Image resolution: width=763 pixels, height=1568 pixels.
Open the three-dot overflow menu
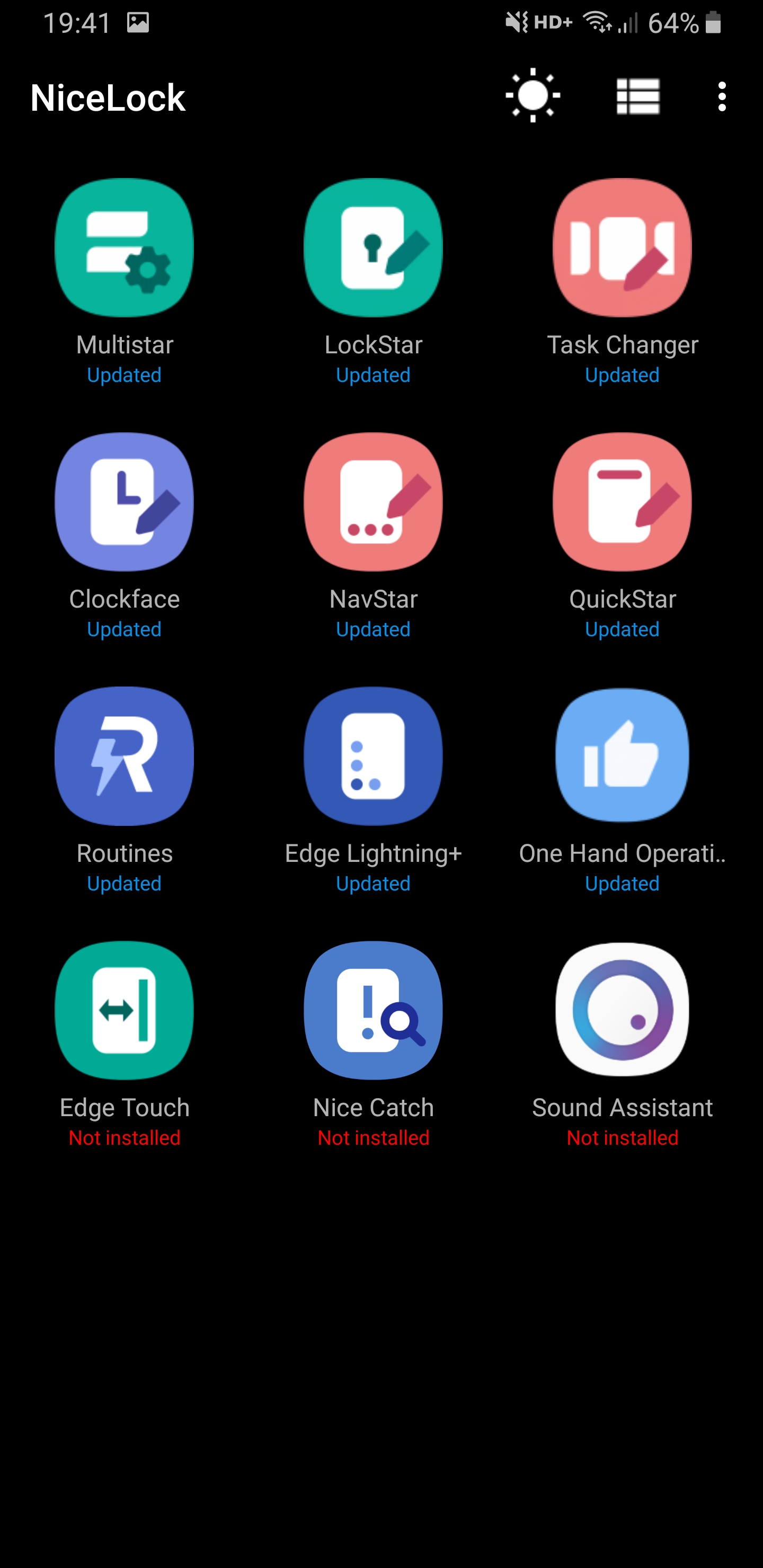click(722, 96)
